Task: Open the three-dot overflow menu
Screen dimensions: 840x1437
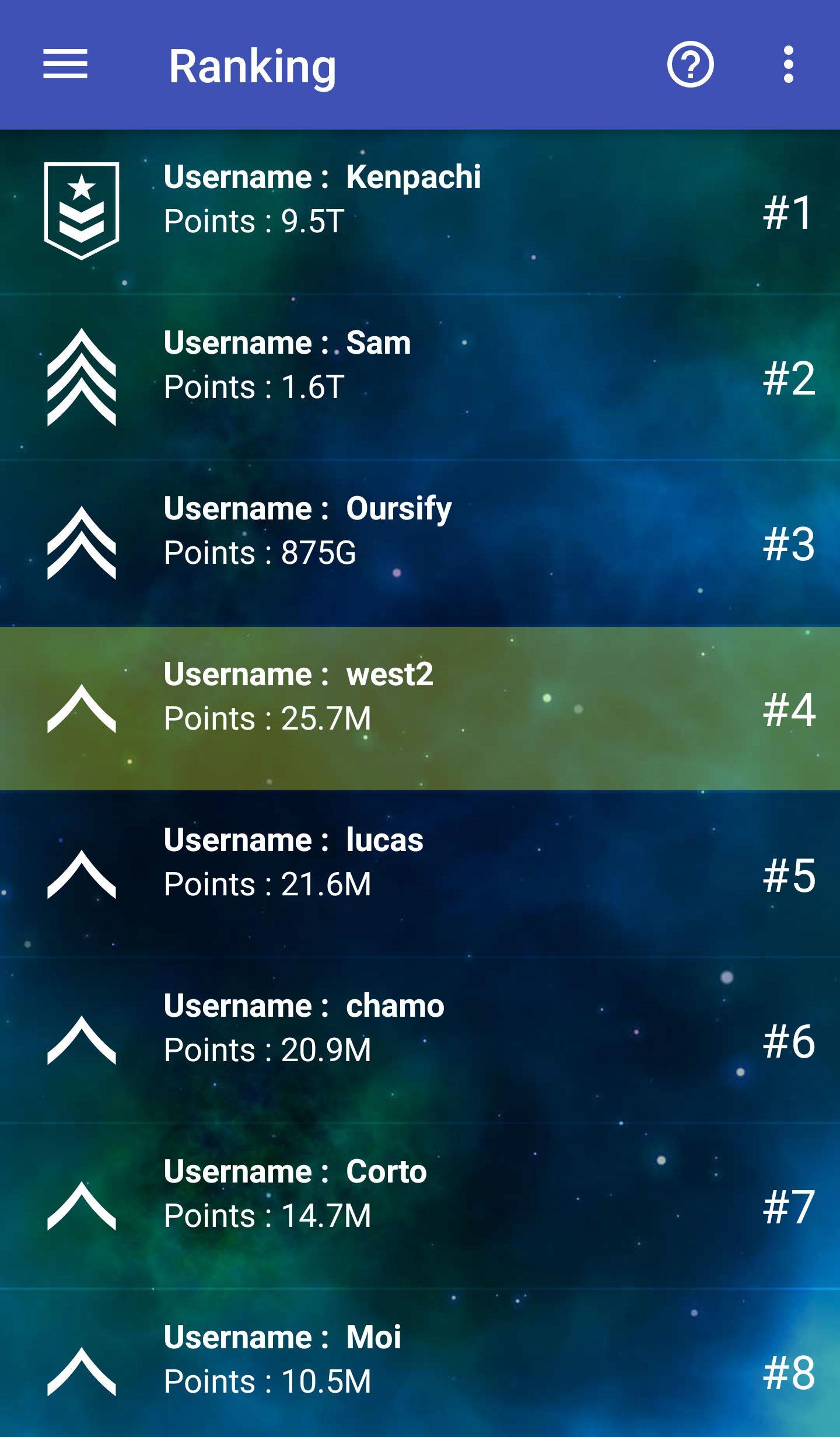Action: click(788, 64)
